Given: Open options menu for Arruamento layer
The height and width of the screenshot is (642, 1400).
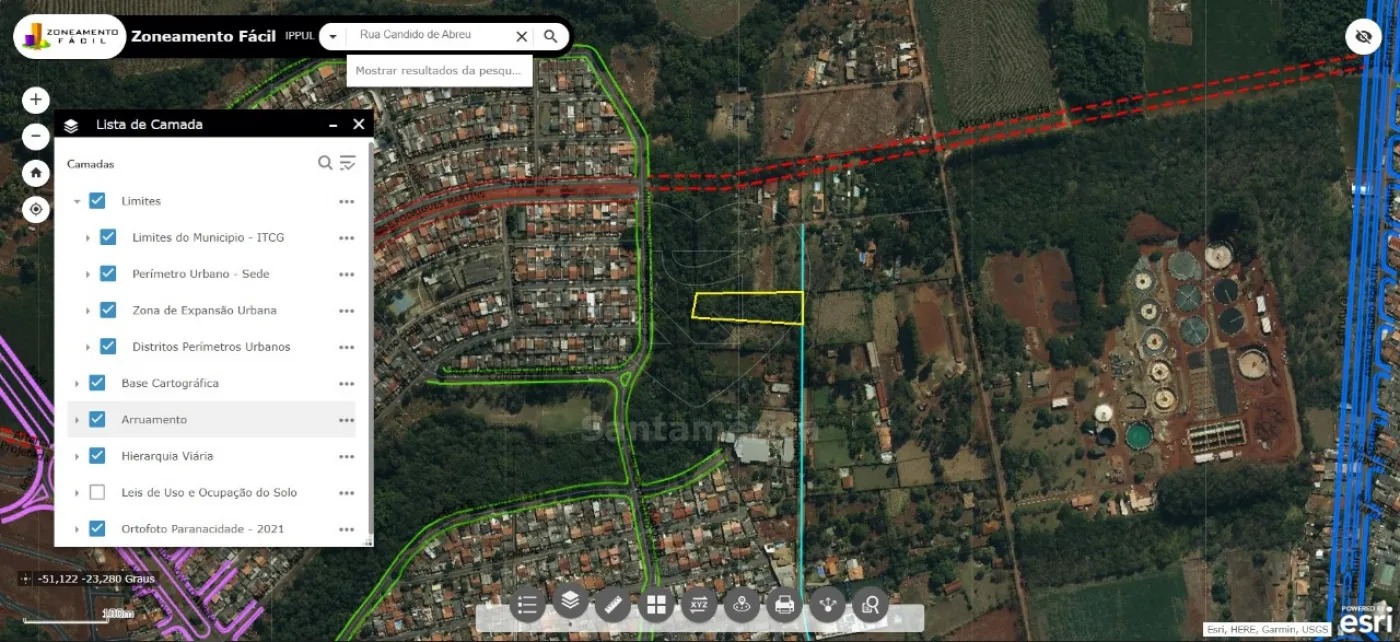Looking at the screenshot, I should (x=346, y=420).
